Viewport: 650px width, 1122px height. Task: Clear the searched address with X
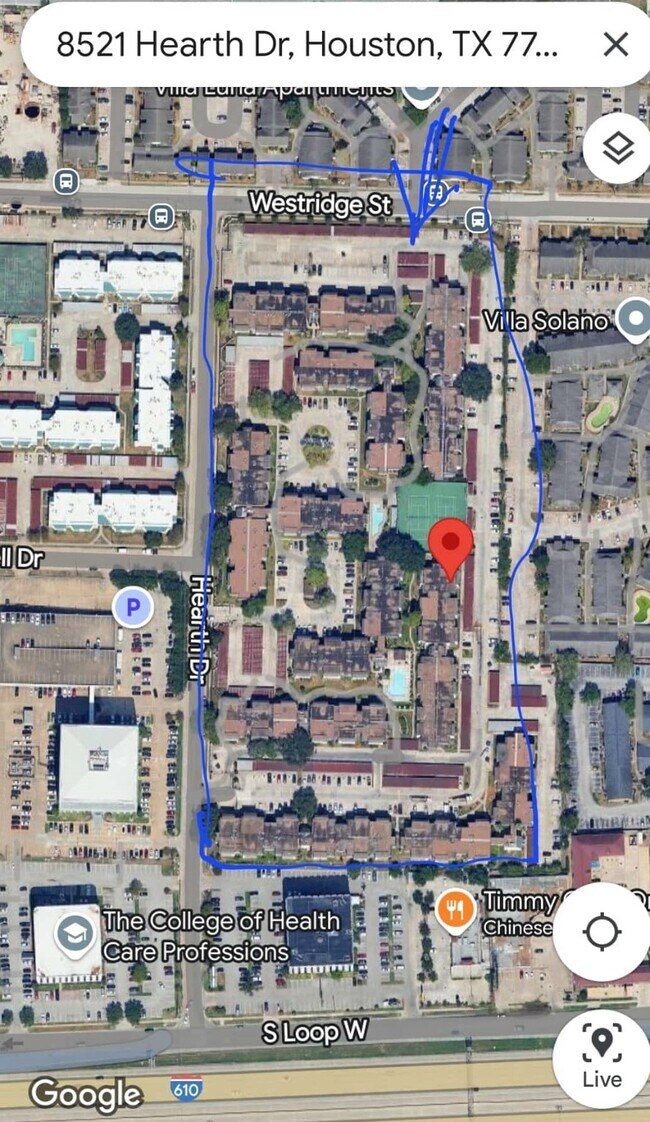616,44
